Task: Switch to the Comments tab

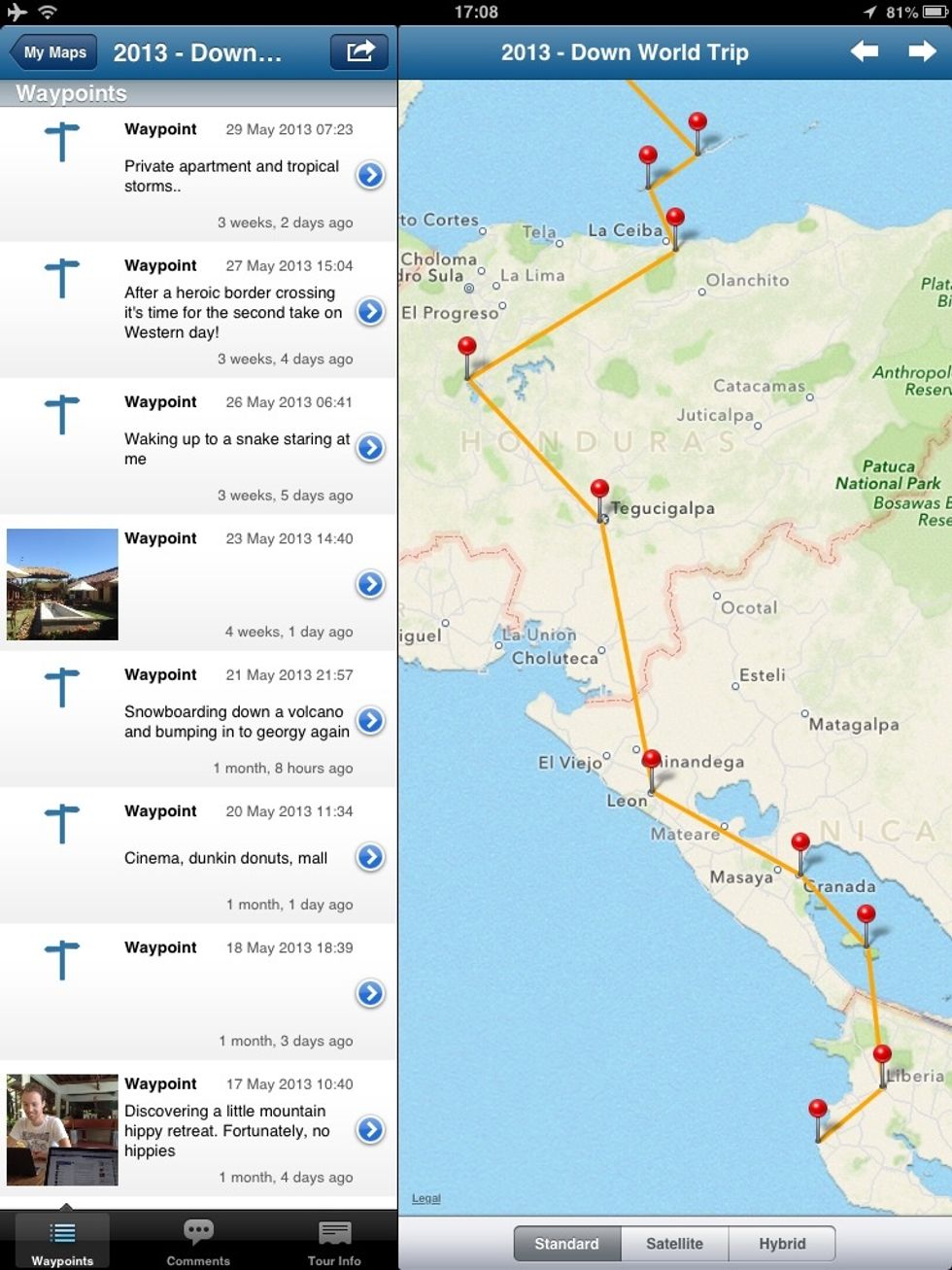Action: 198,1242
